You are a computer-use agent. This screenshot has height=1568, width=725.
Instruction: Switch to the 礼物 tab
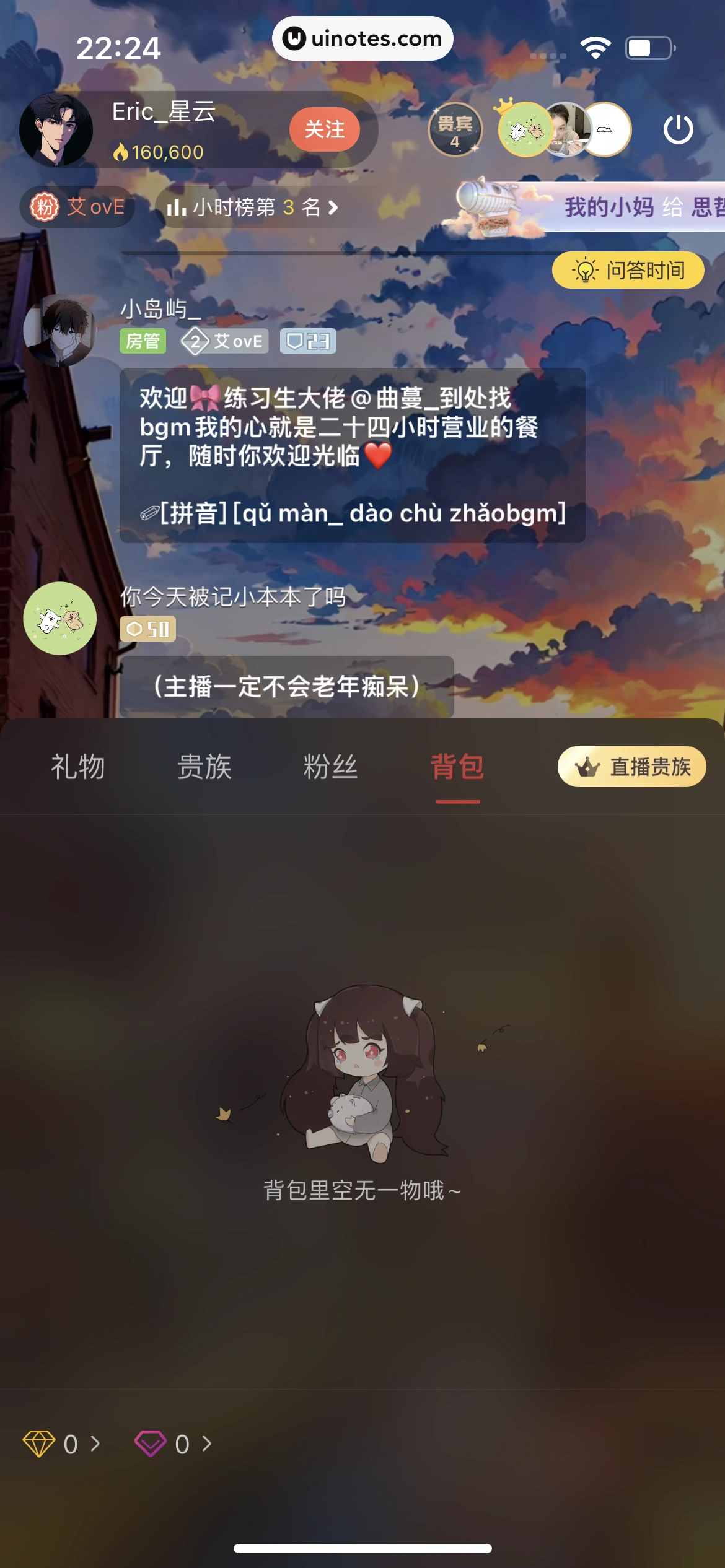[x=77, y=767]
